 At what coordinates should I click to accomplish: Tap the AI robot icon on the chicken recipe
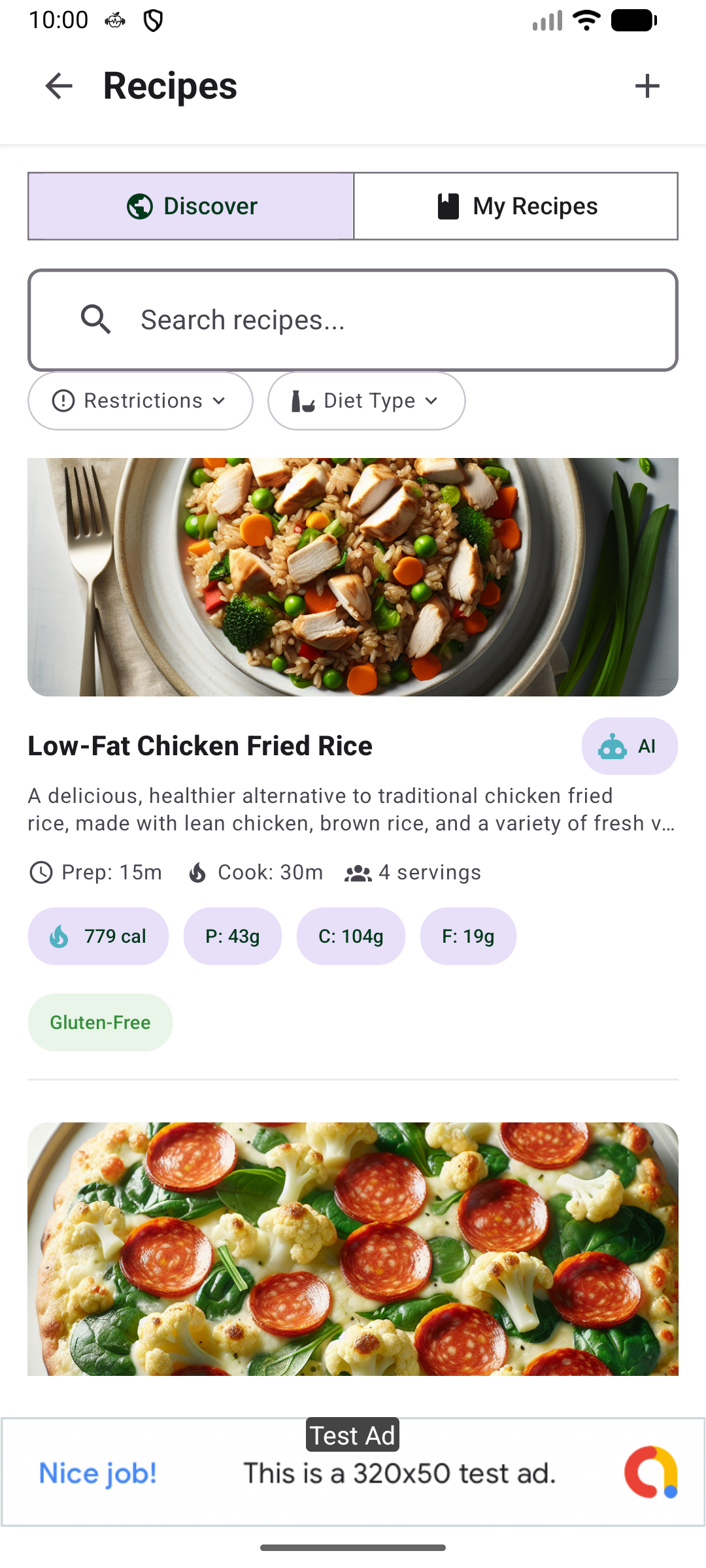[613, 745]
